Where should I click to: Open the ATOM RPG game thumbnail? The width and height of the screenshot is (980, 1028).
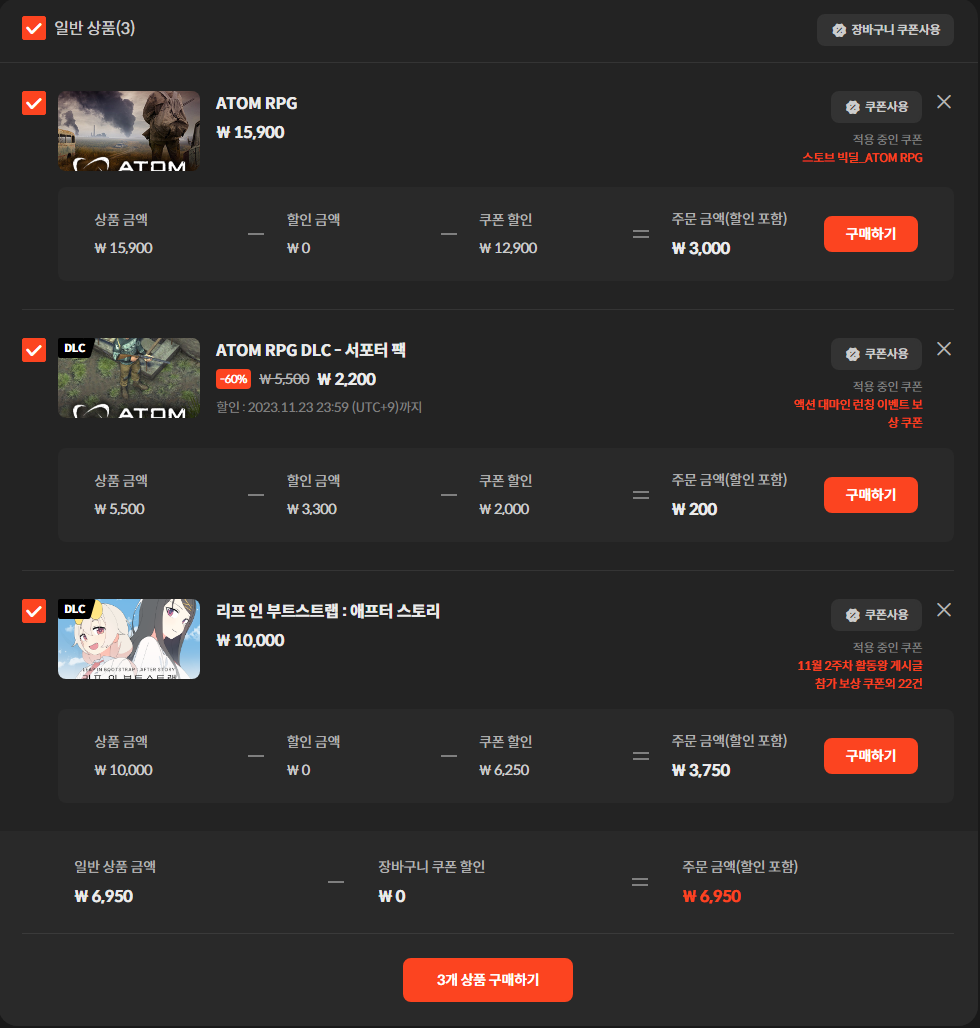[129, 131]
